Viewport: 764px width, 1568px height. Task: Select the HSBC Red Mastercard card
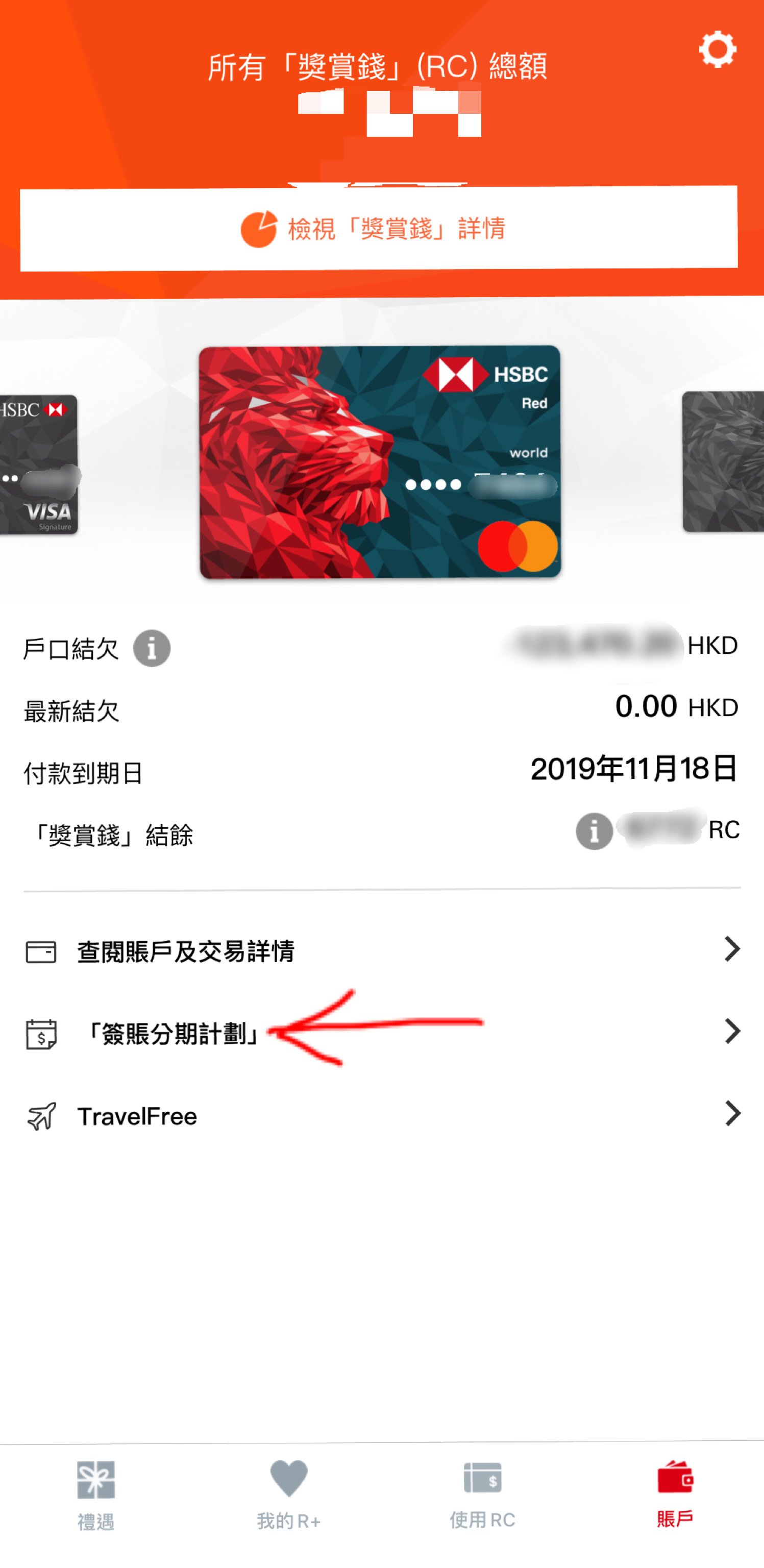[380, 462]
